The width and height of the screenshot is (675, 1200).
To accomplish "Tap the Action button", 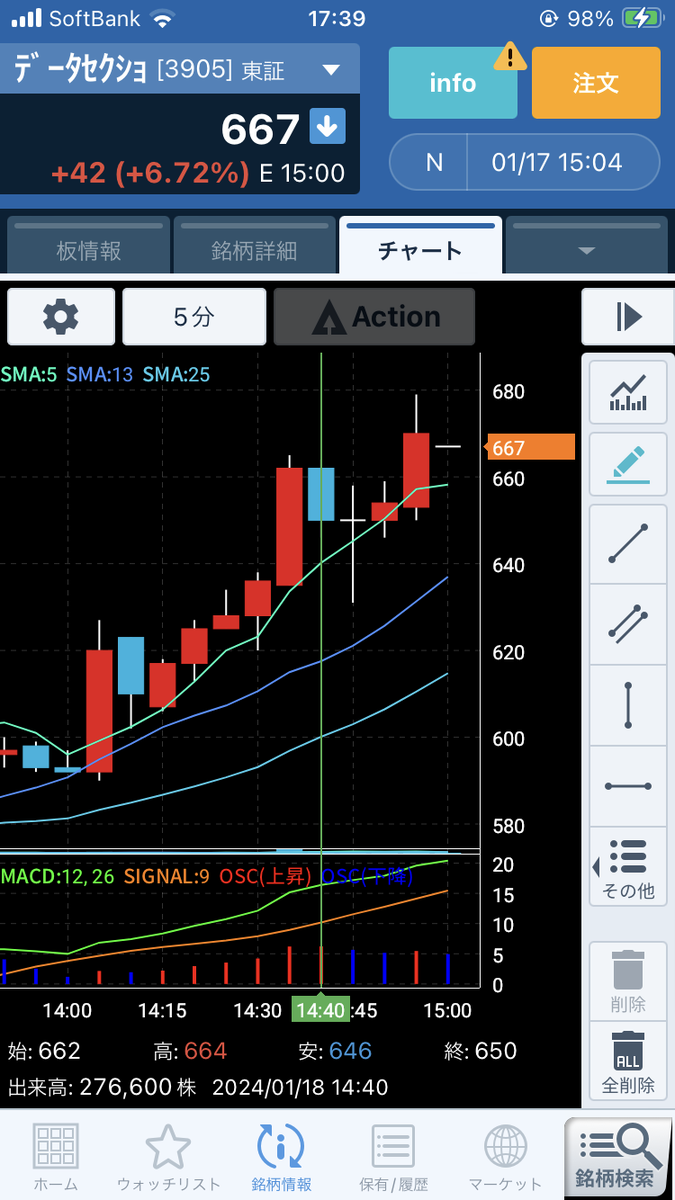I will (374, 317).
